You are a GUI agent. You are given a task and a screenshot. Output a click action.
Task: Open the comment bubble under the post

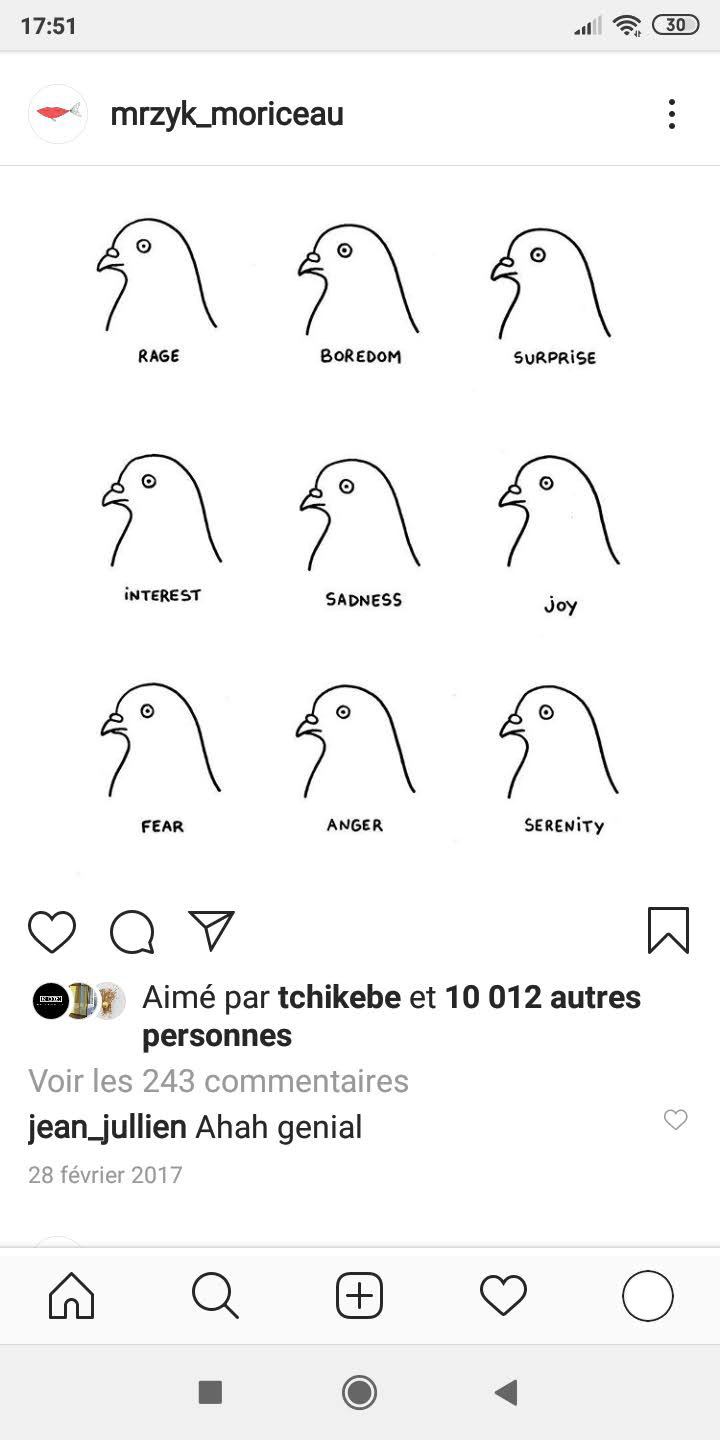coord(132,931)
